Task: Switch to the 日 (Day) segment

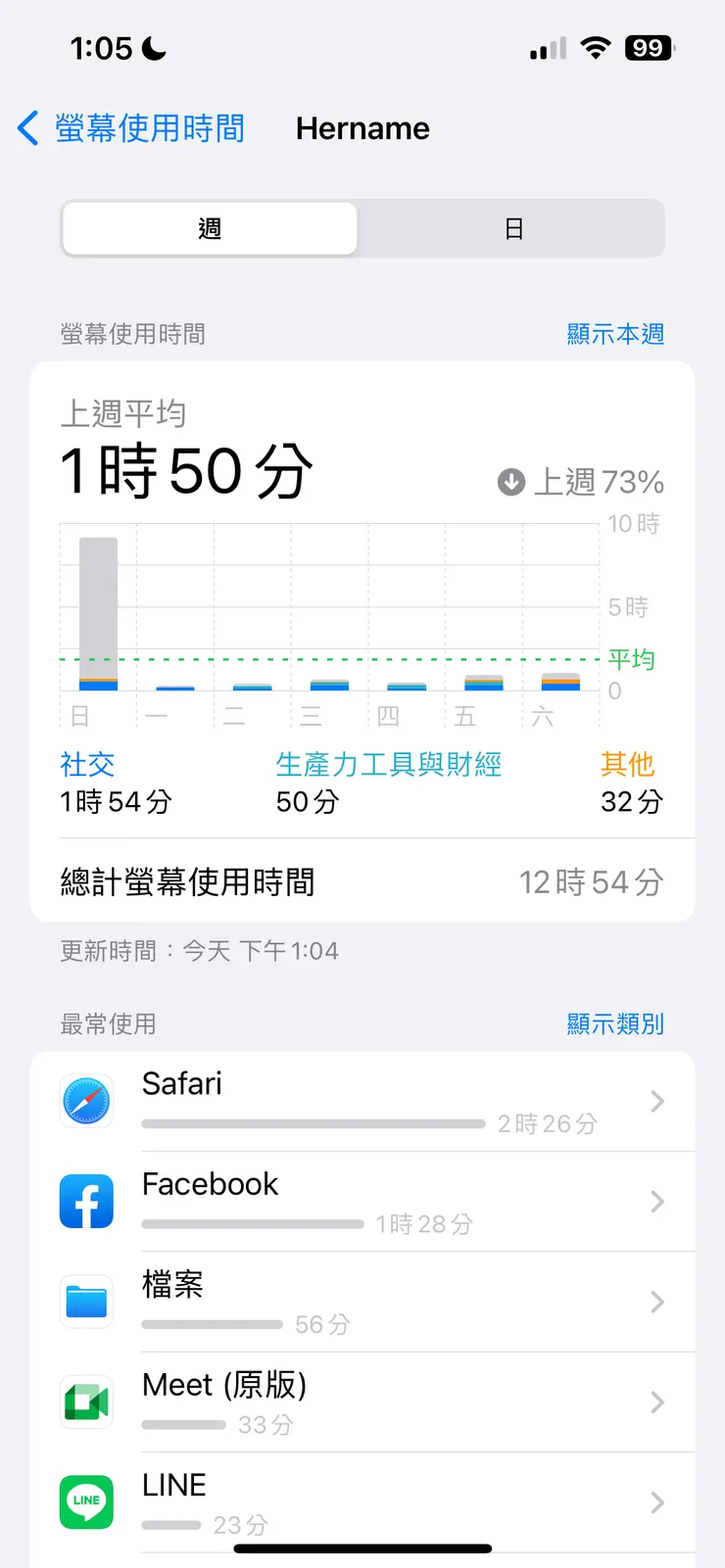Action: point(513,227)
